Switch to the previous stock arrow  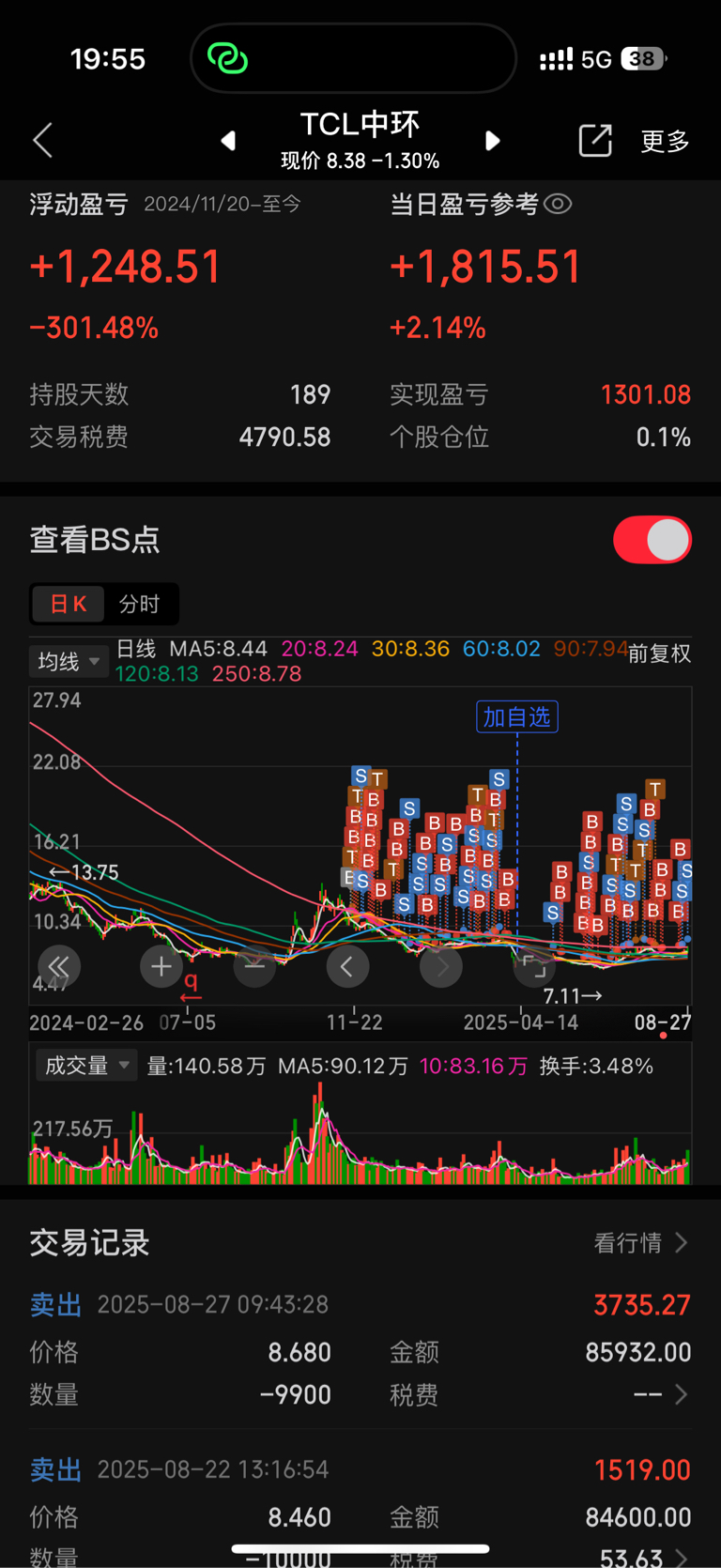pos(228,141)
